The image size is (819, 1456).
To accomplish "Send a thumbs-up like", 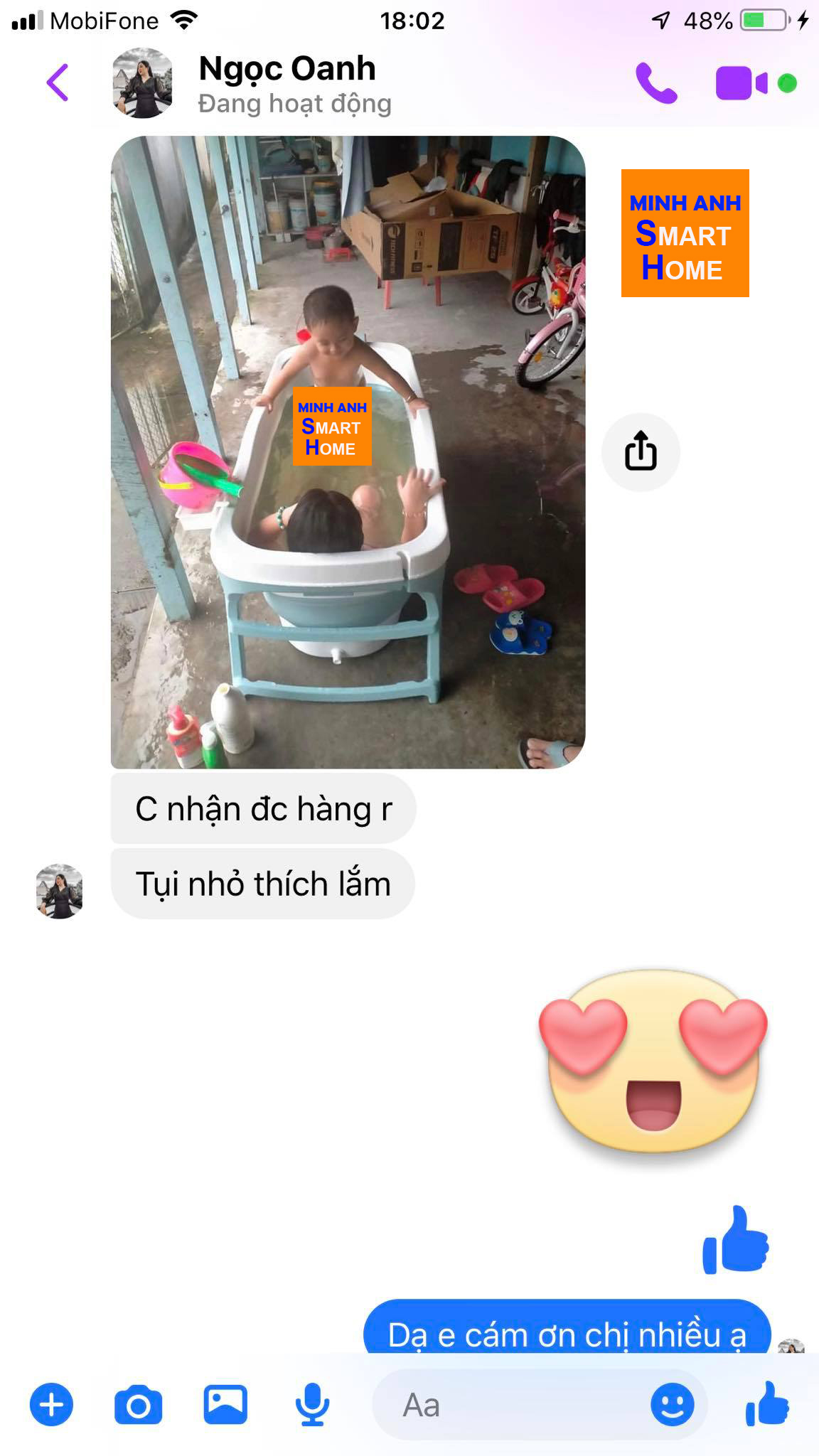I will pos(767,1403).
